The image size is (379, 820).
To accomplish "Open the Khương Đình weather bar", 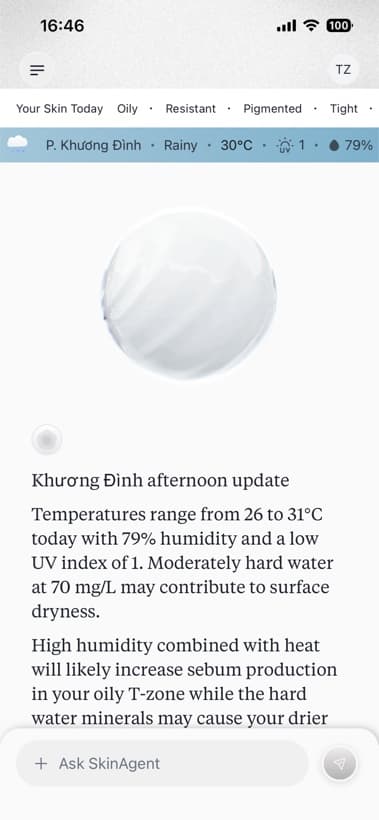I will (x=189, y=145).
